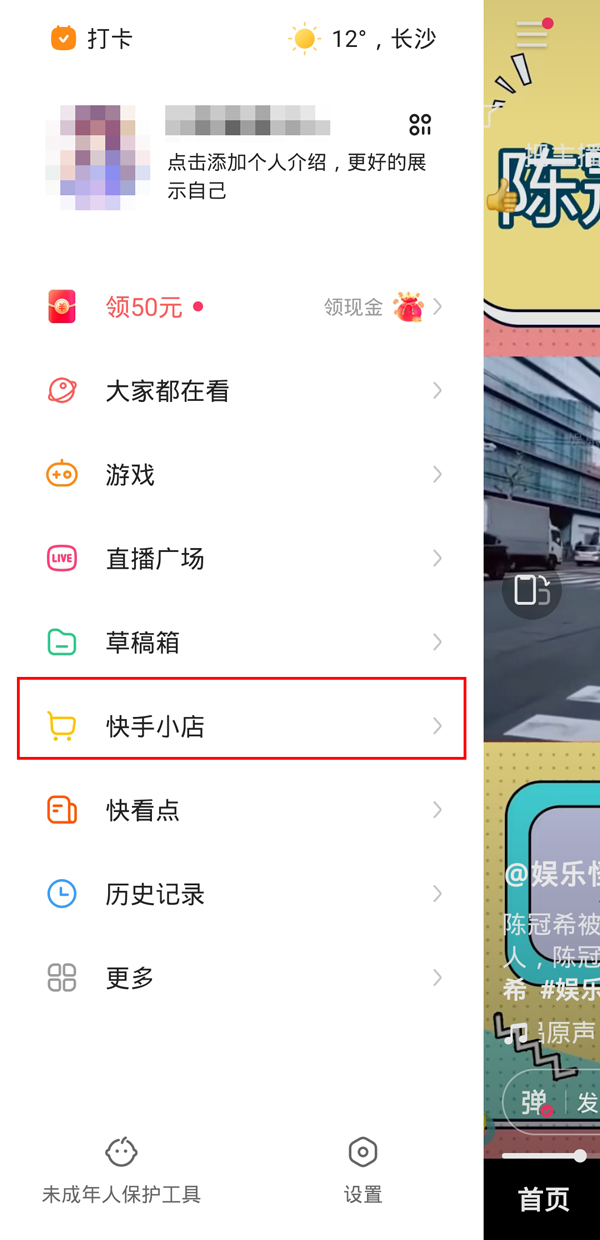Open 未成年人保护工具
Screen dimensions: 600x1240
pos(121,1170)
